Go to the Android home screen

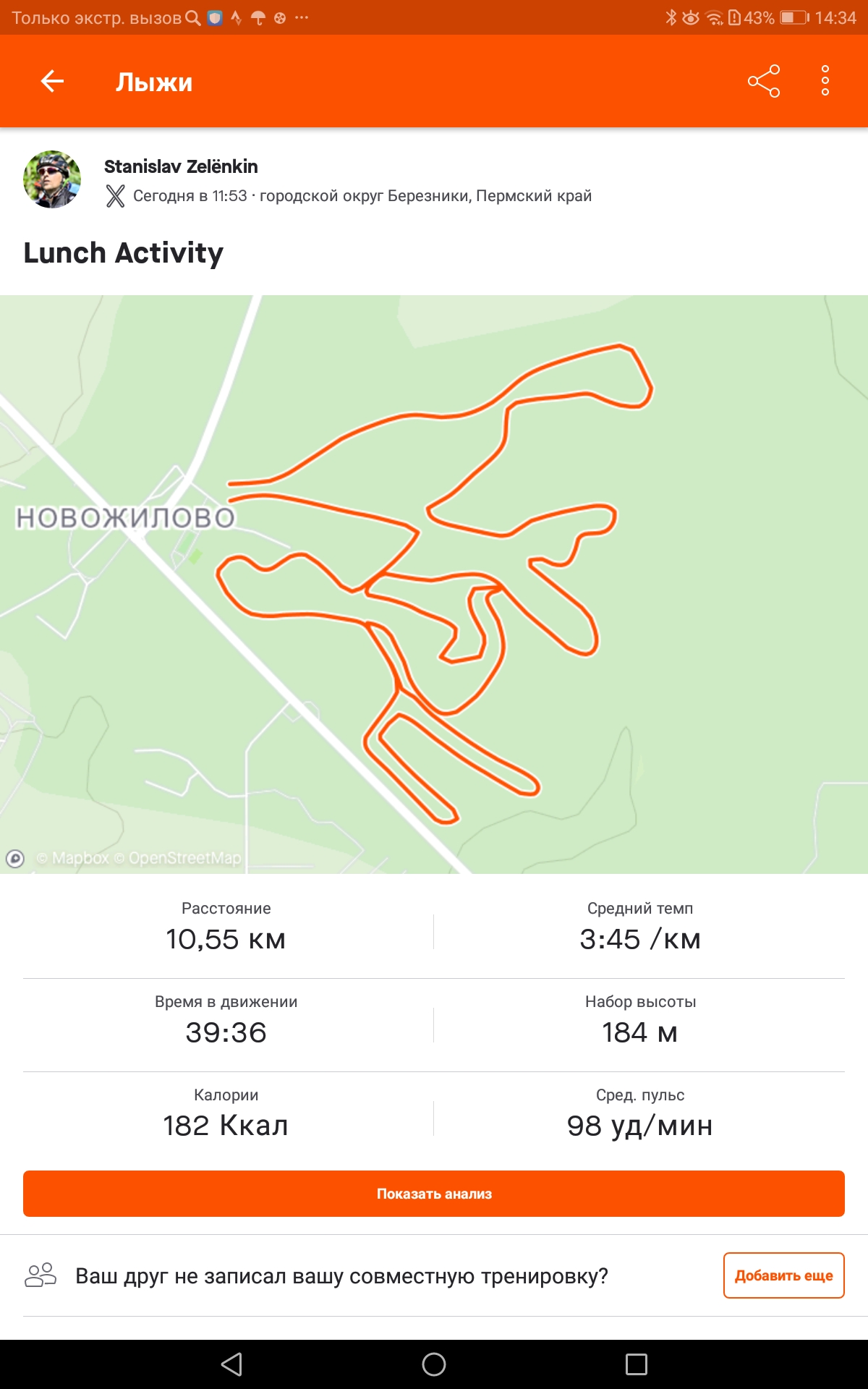coord(434,1364)
